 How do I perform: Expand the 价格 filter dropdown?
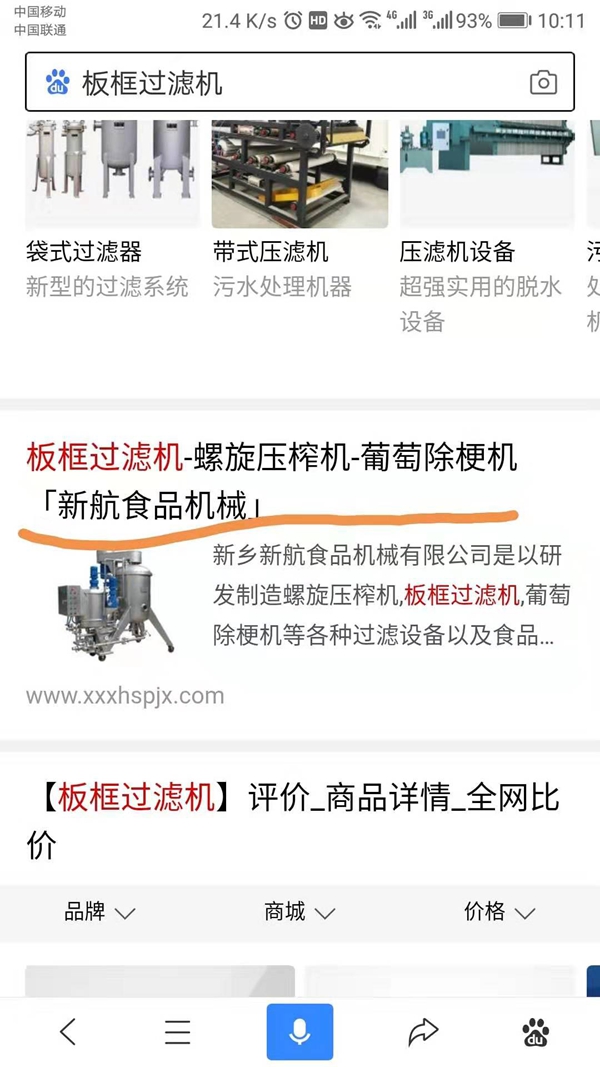tap(499, 912)
